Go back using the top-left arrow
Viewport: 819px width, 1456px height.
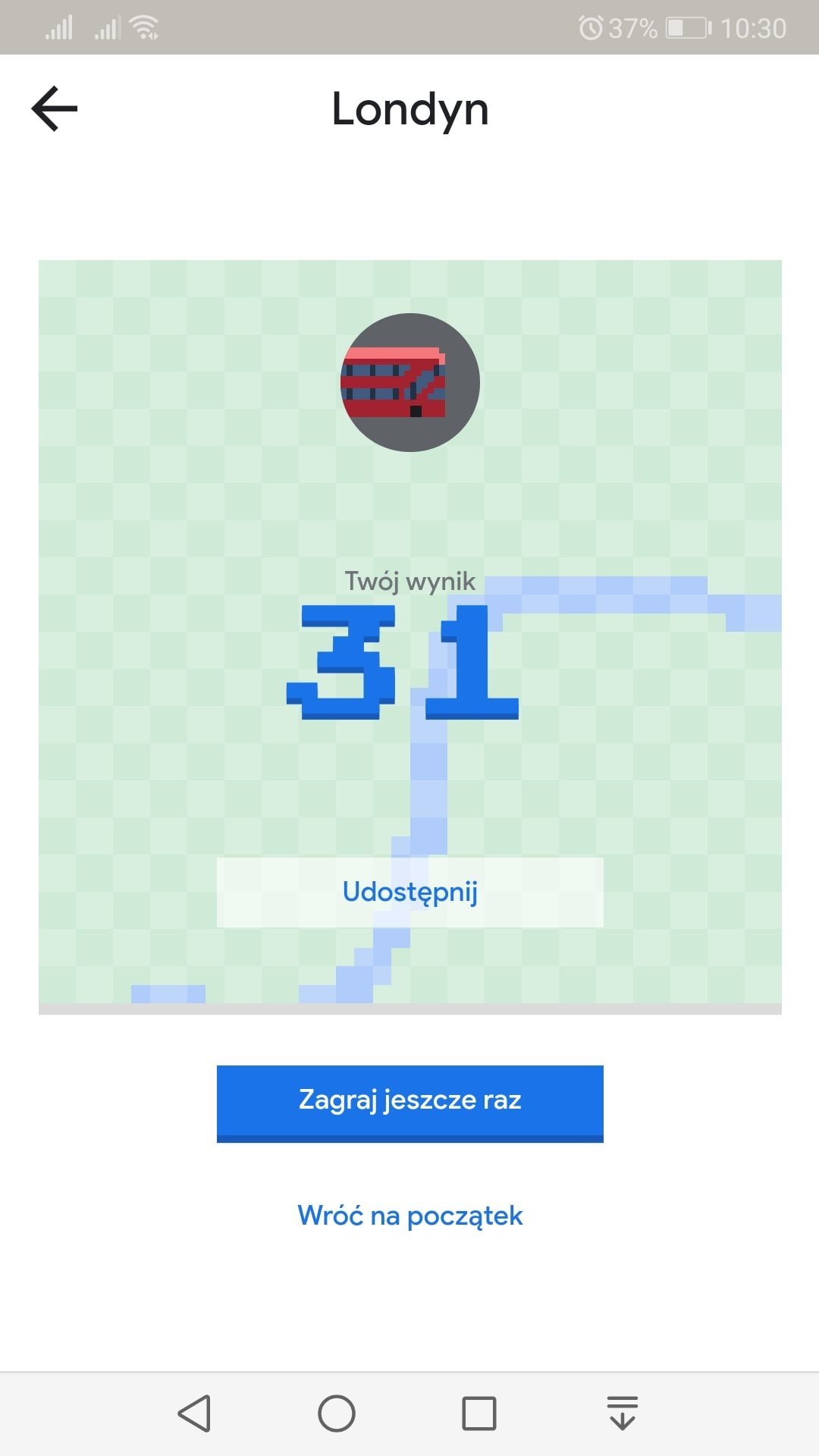tap(55, 108)
